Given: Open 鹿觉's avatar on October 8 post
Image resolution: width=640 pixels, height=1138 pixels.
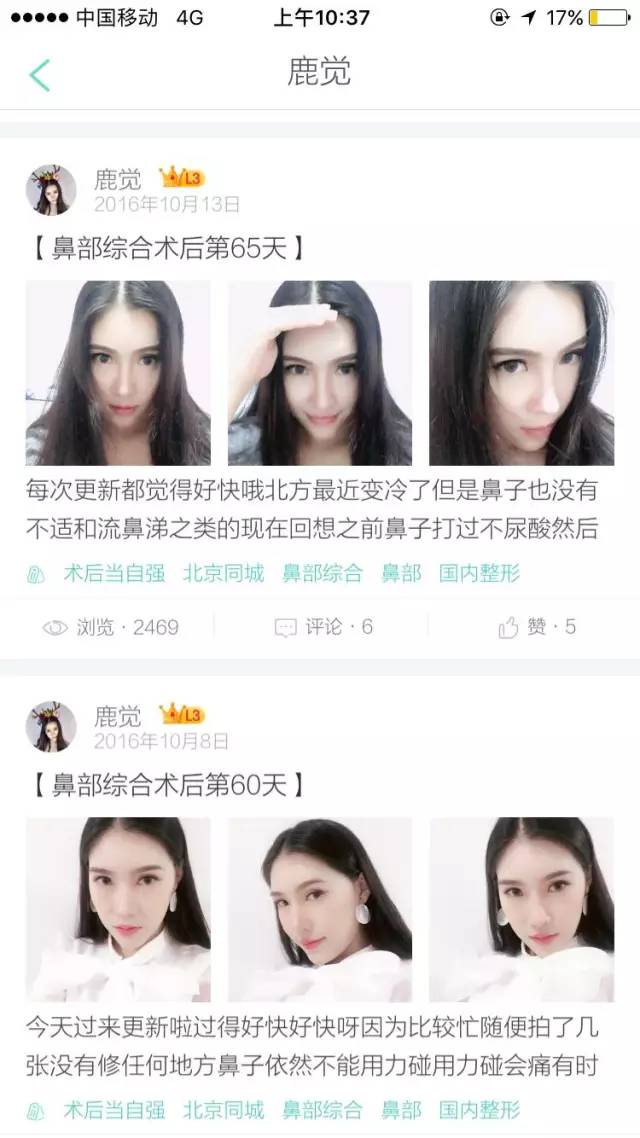Looking at the screenshot, I should [x=50, y=727].
